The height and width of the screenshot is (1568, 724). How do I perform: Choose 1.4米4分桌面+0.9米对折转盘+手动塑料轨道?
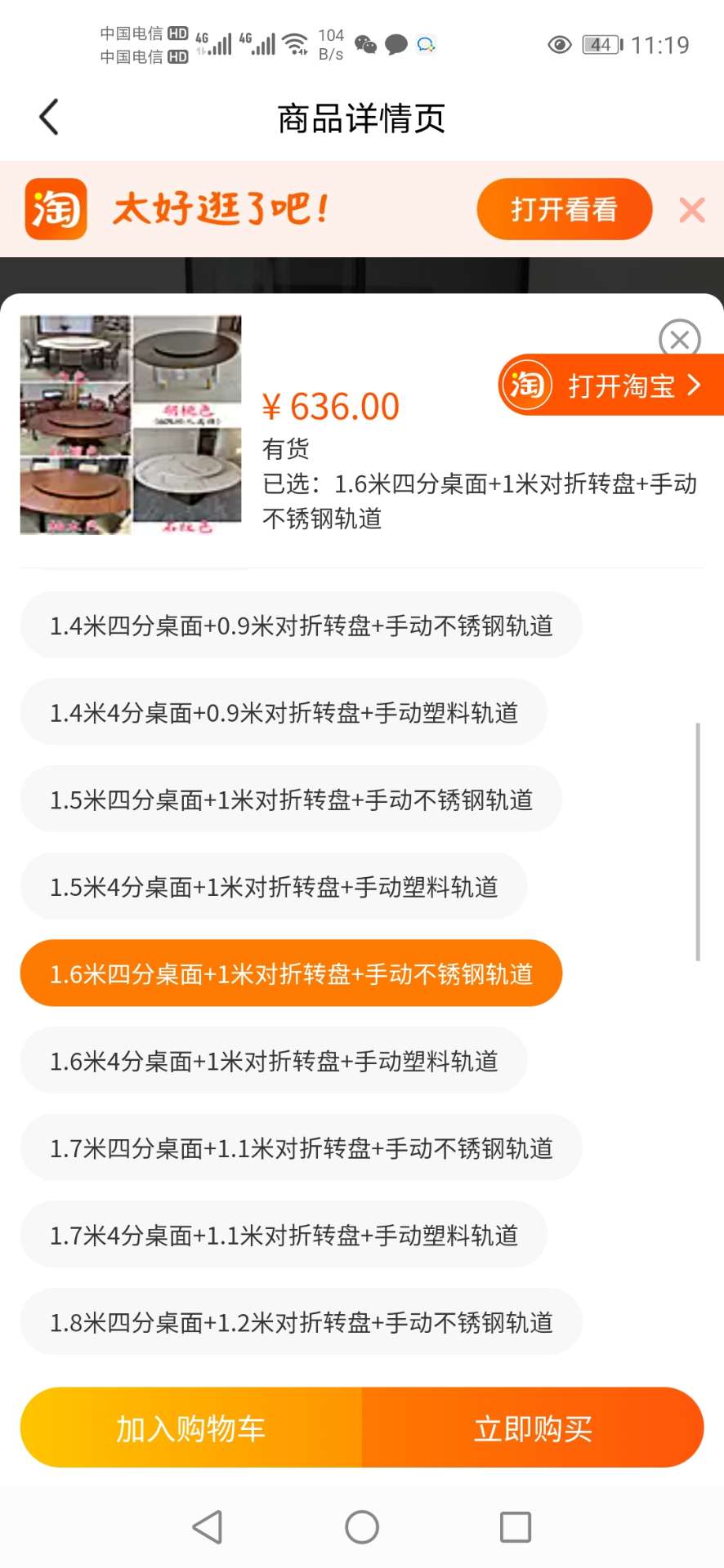pyautogui.click(x=284, y=713)
